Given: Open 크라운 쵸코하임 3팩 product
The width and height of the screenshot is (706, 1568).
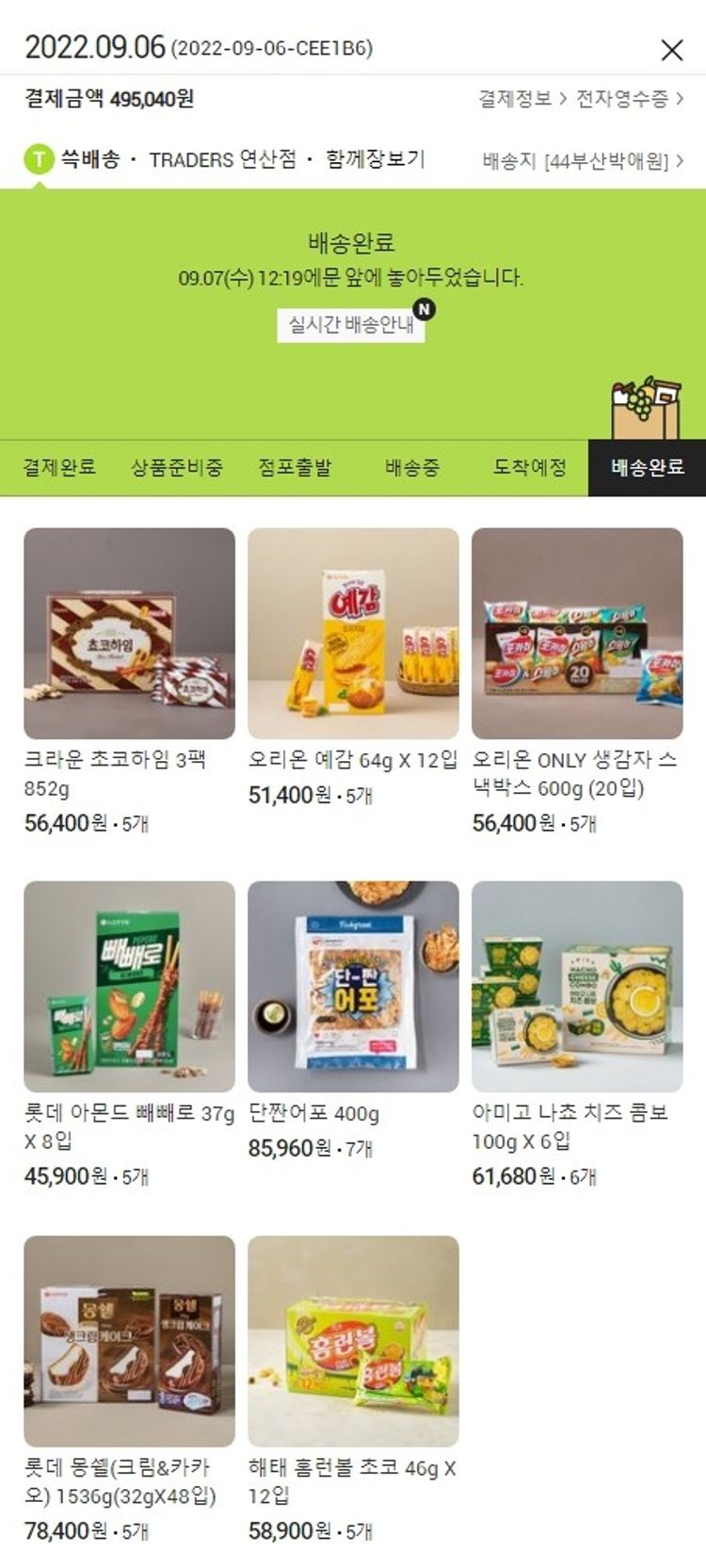Looking at the screenshot, I should point(129,634).
